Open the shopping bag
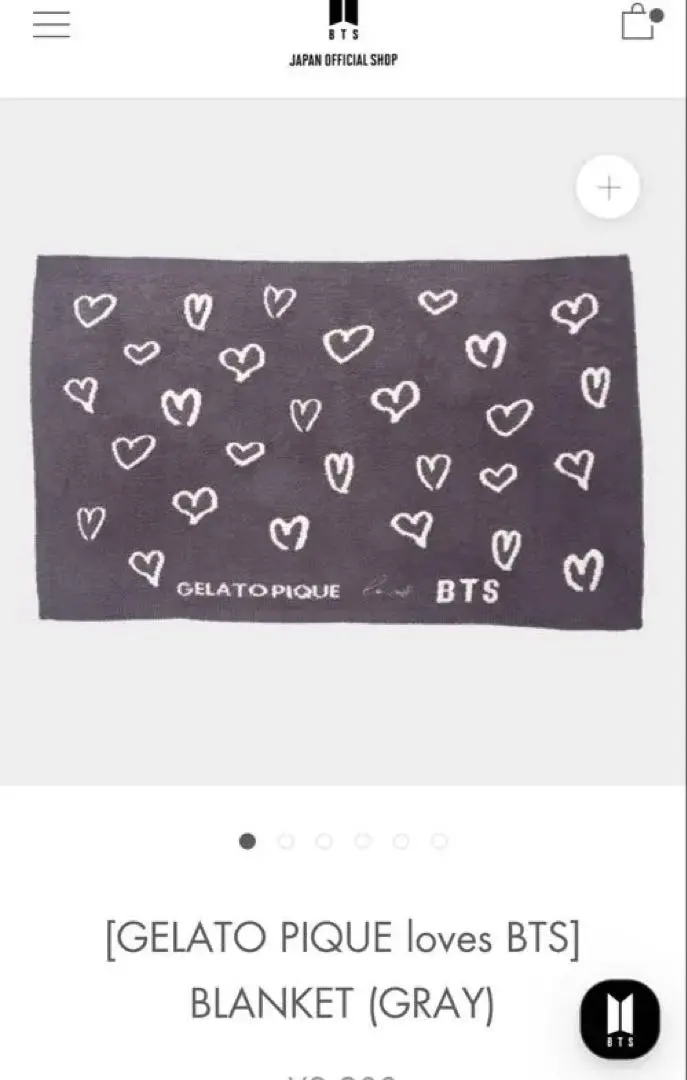This screenshot has height=1080, width=687. pyautogui.click(x=638, y=22)
